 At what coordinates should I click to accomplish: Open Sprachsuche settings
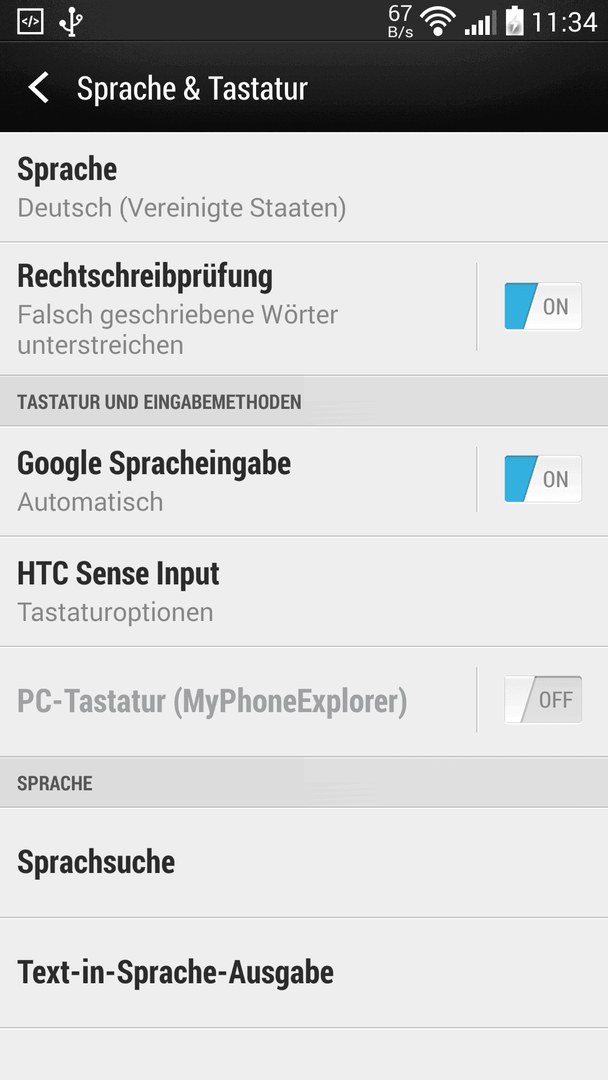pos(304,862)
